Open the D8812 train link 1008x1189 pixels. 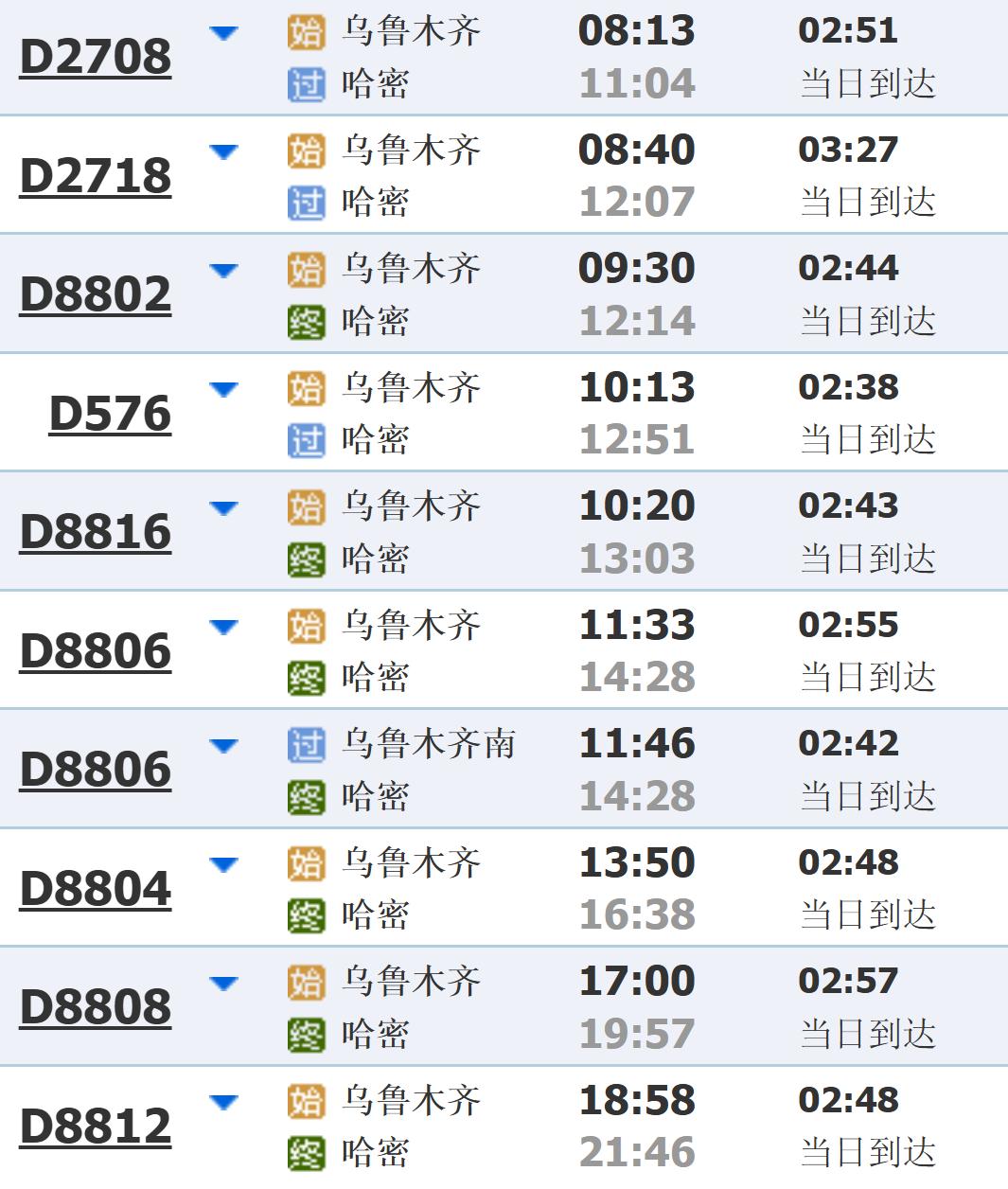click(96, 1127)
